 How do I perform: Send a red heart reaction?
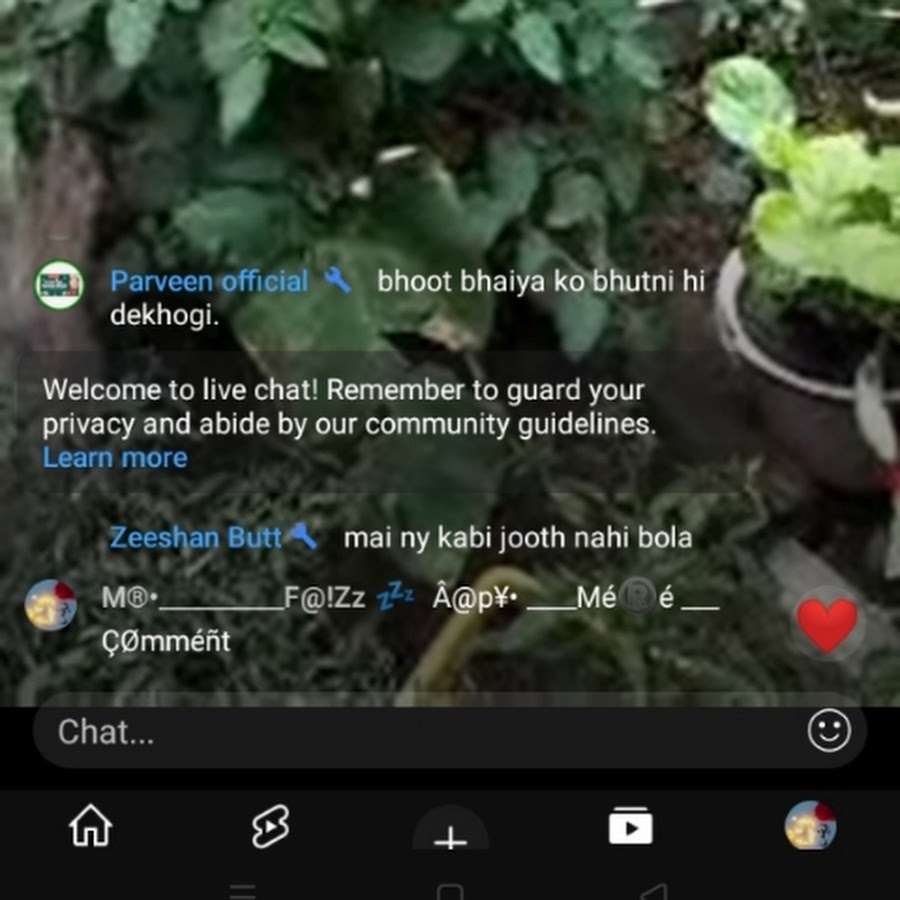point(827,626)
